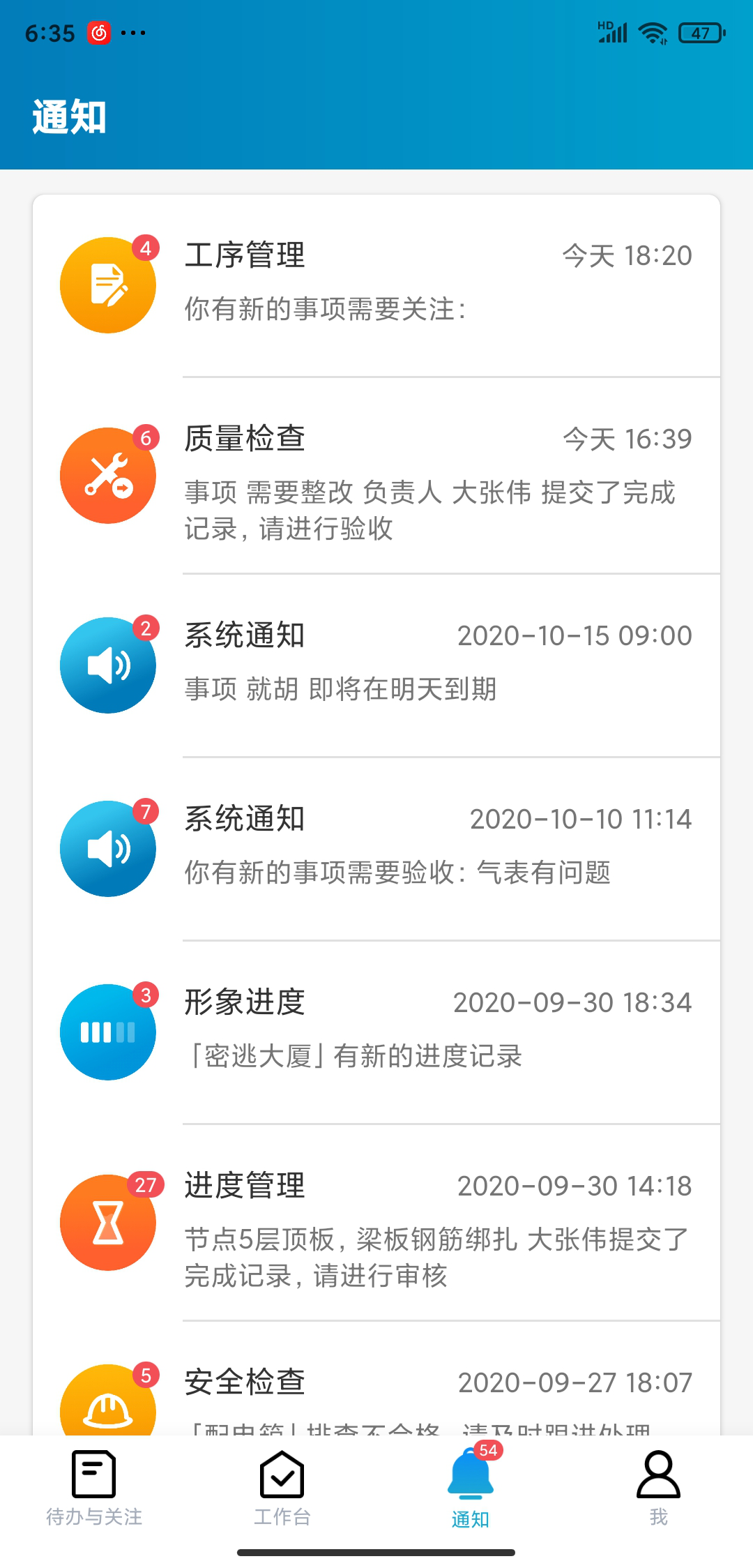This screenshot has height=1568, width=753.
Task: Open 系统通知 dated 2020-10-15 09:00
Action: 376,665
